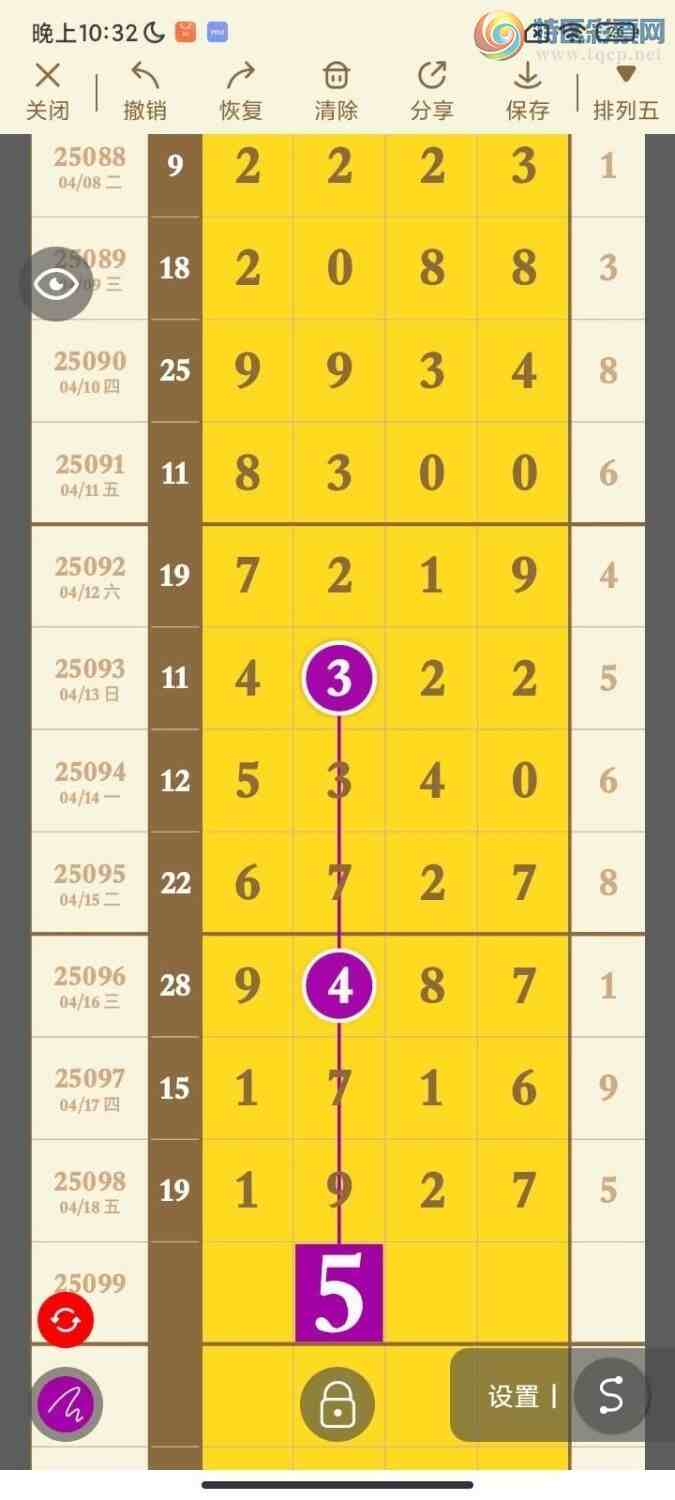675x1500 pixels.
Task: Tap the circled 4 in row 25096
Action: coord(339,986)
